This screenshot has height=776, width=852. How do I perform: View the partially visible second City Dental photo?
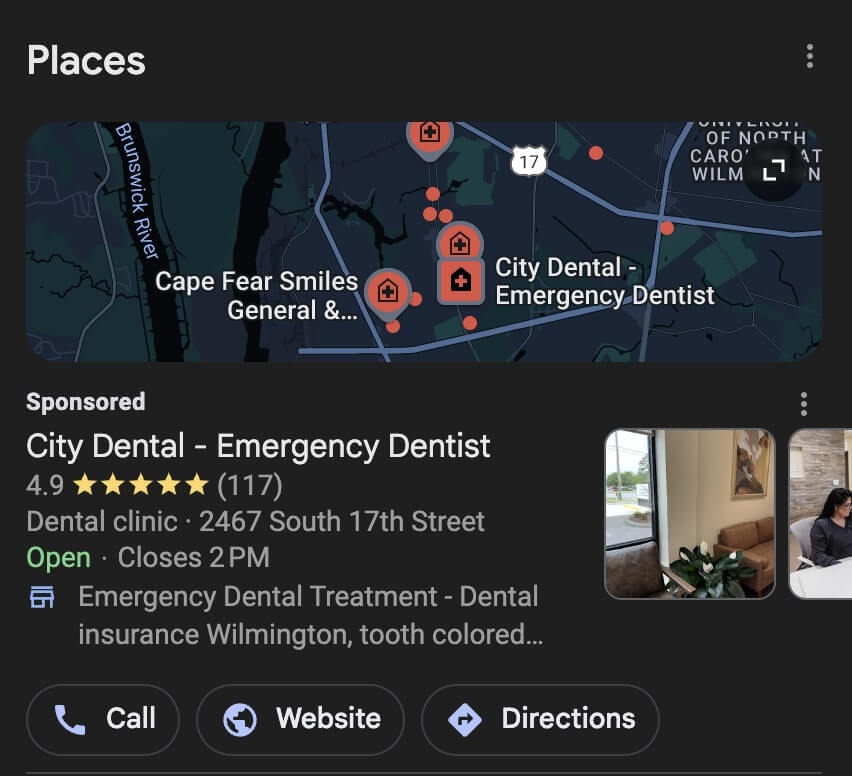tap(822, 514)
